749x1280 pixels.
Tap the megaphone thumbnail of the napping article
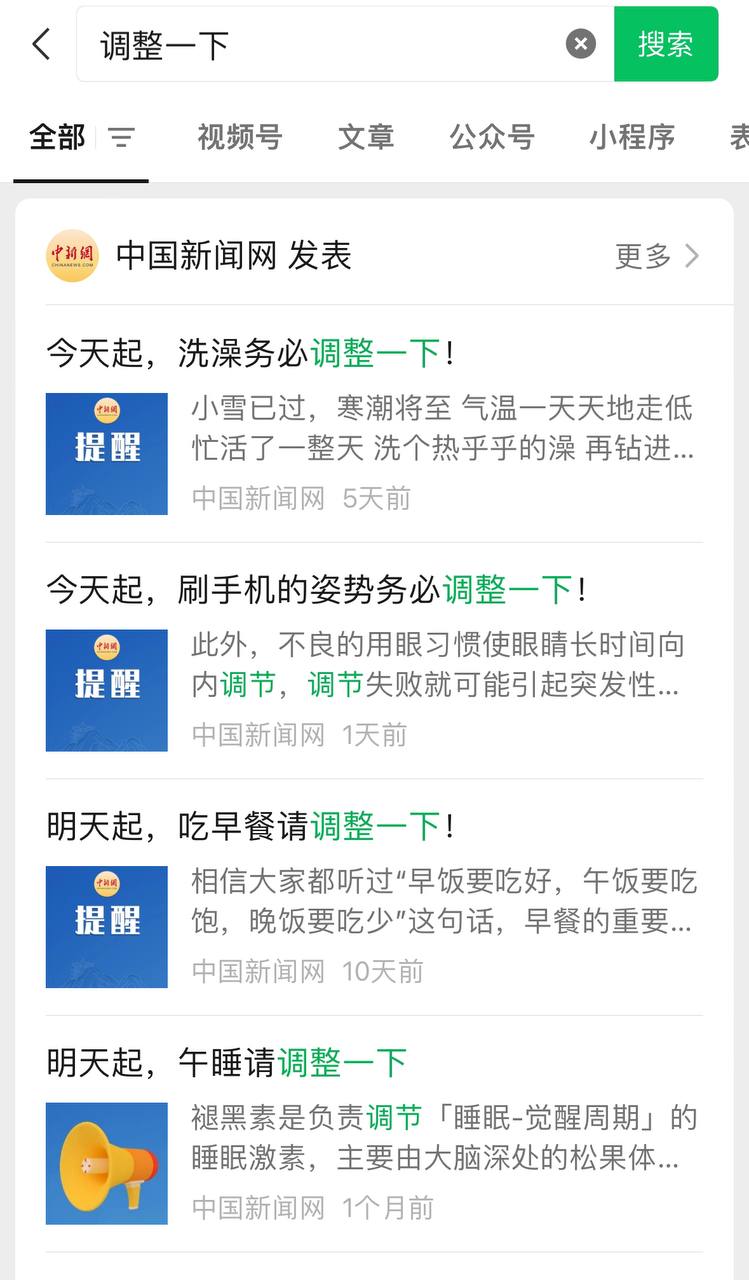(x=106, y=1163)
